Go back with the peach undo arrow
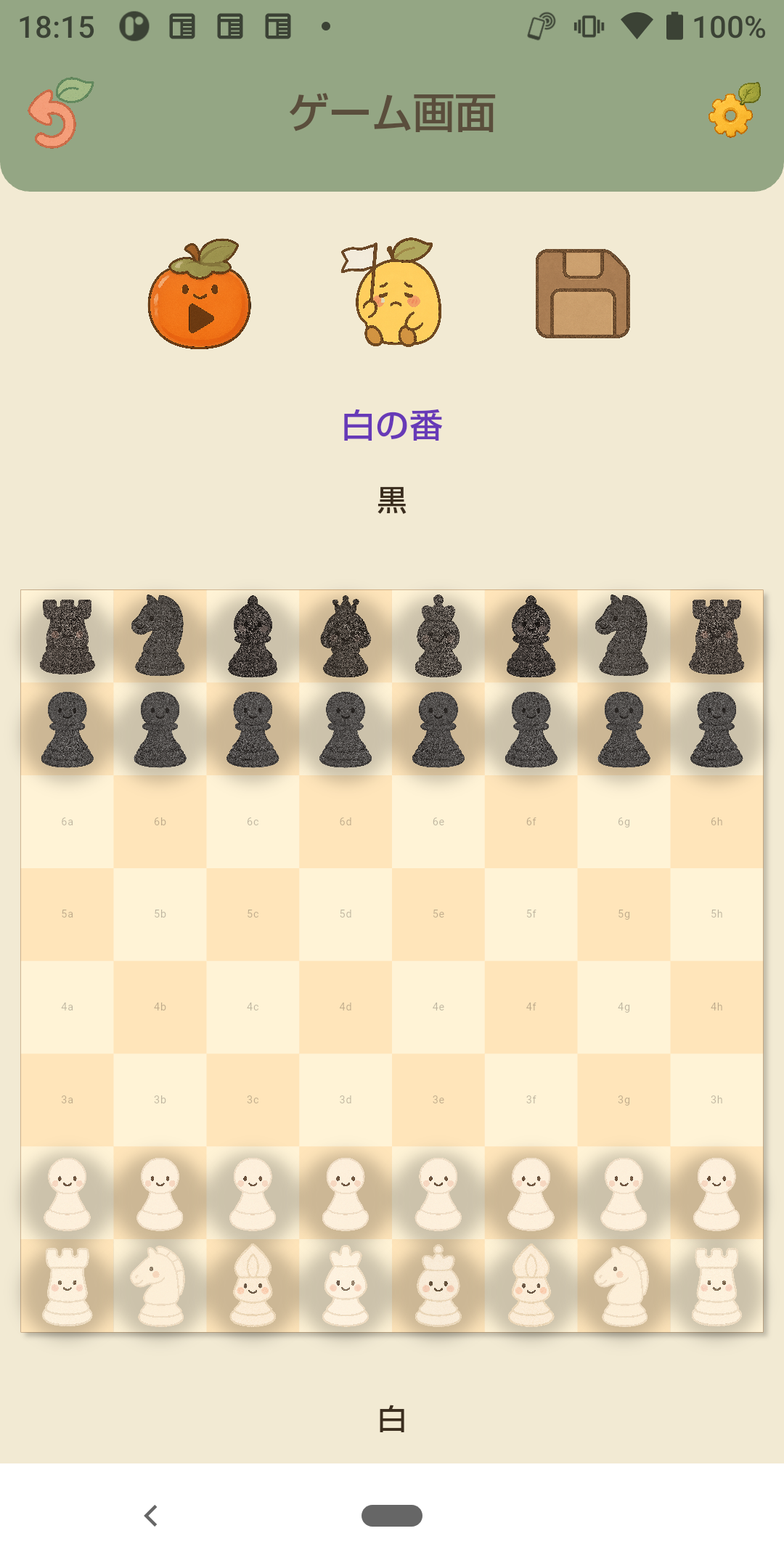784x1568 pixels. coord(57,115)
